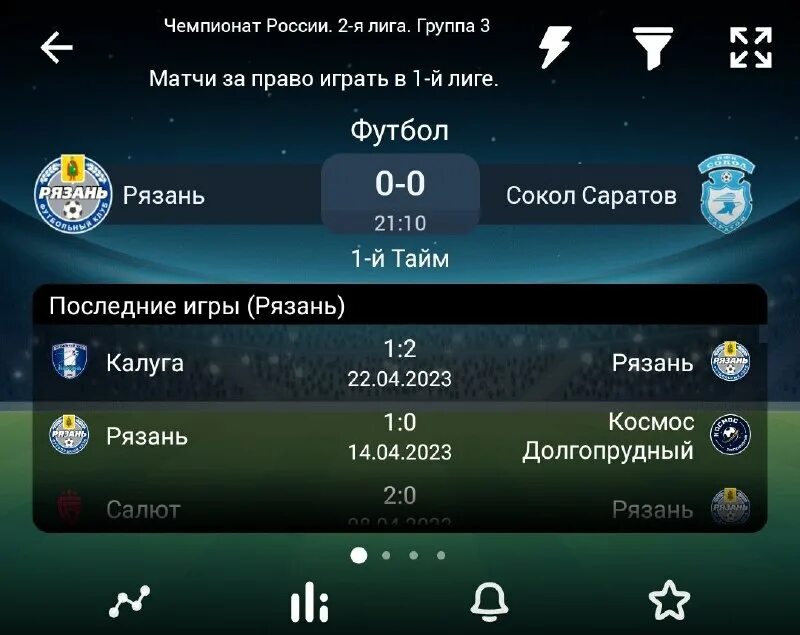This screenshot has width=800, height=635.
Task: Open the Рязань vs Космос Долгопрудный game
Action: pyautogui.click(x=400, y=436)
